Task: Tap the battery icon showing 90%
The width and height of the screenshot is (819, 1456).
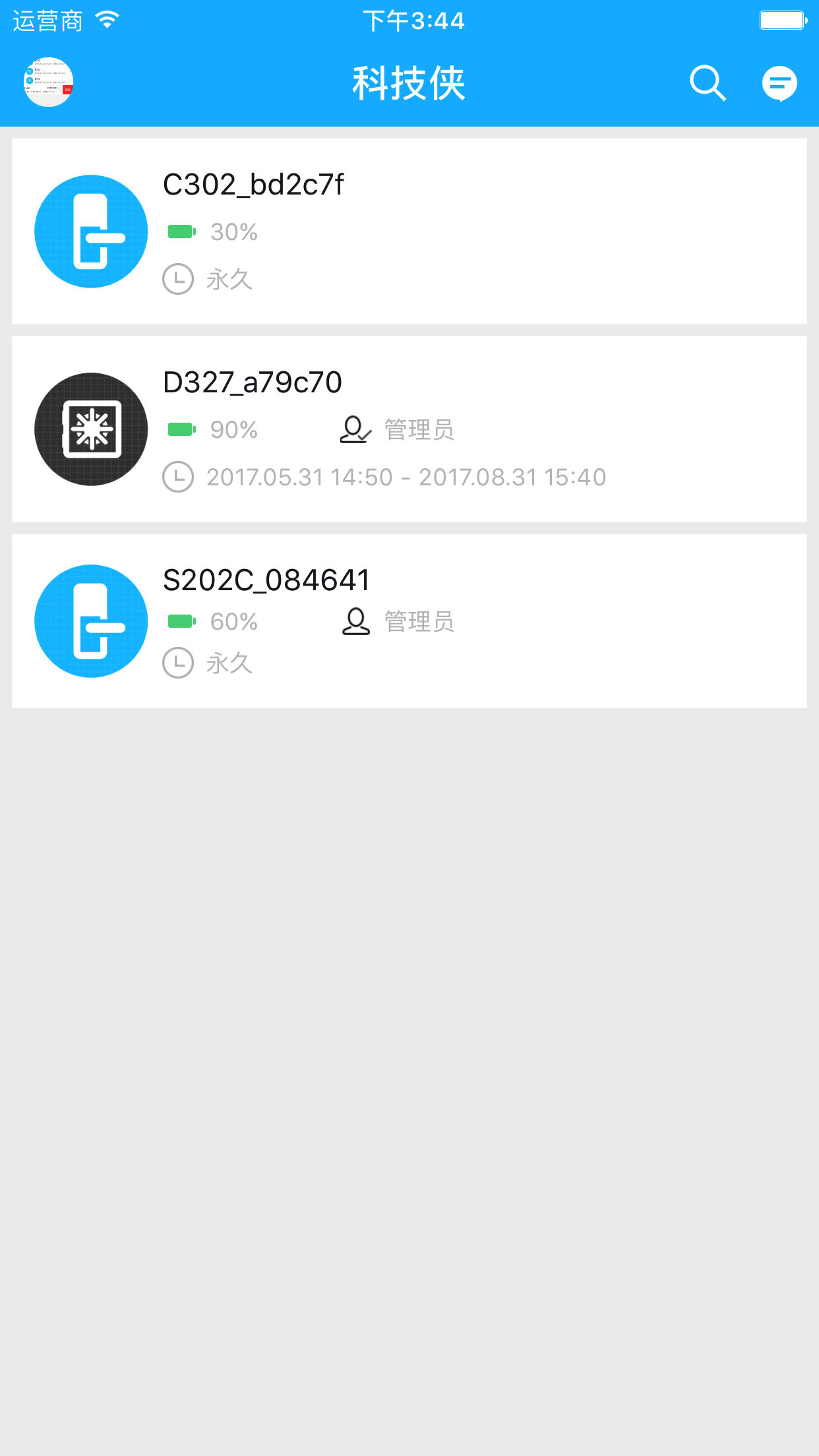Action: [181, 429]
